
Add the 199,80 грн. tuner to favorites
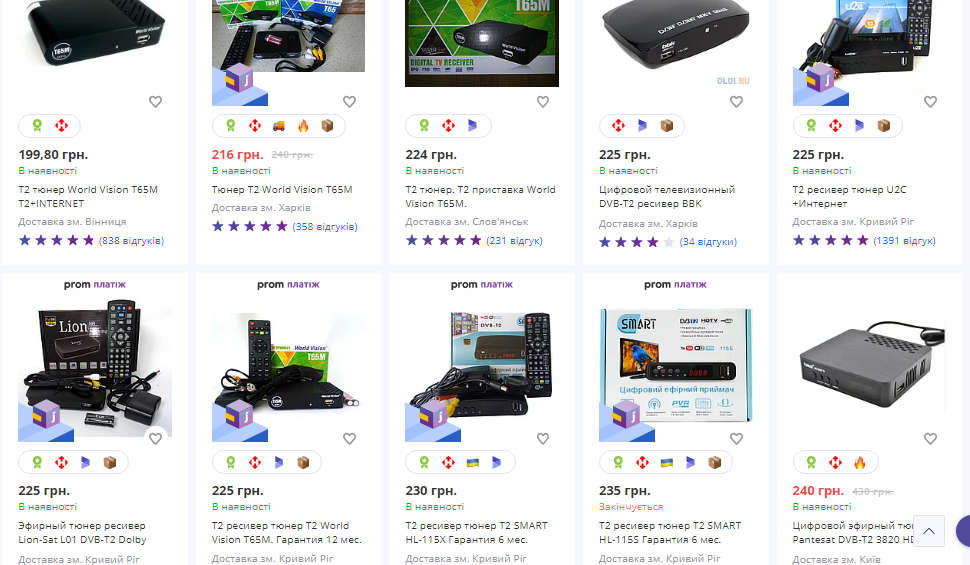pos(155,102)
